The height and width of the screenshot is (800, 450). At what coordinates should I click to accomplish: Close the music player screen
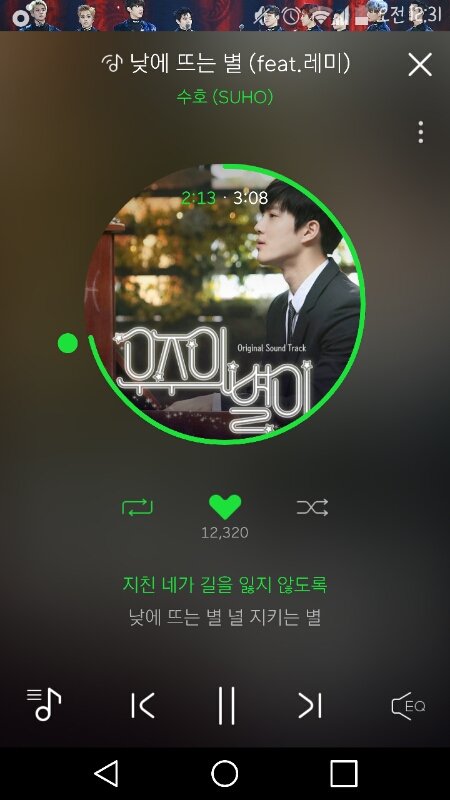pyautogui.click(x=420, y=64)
